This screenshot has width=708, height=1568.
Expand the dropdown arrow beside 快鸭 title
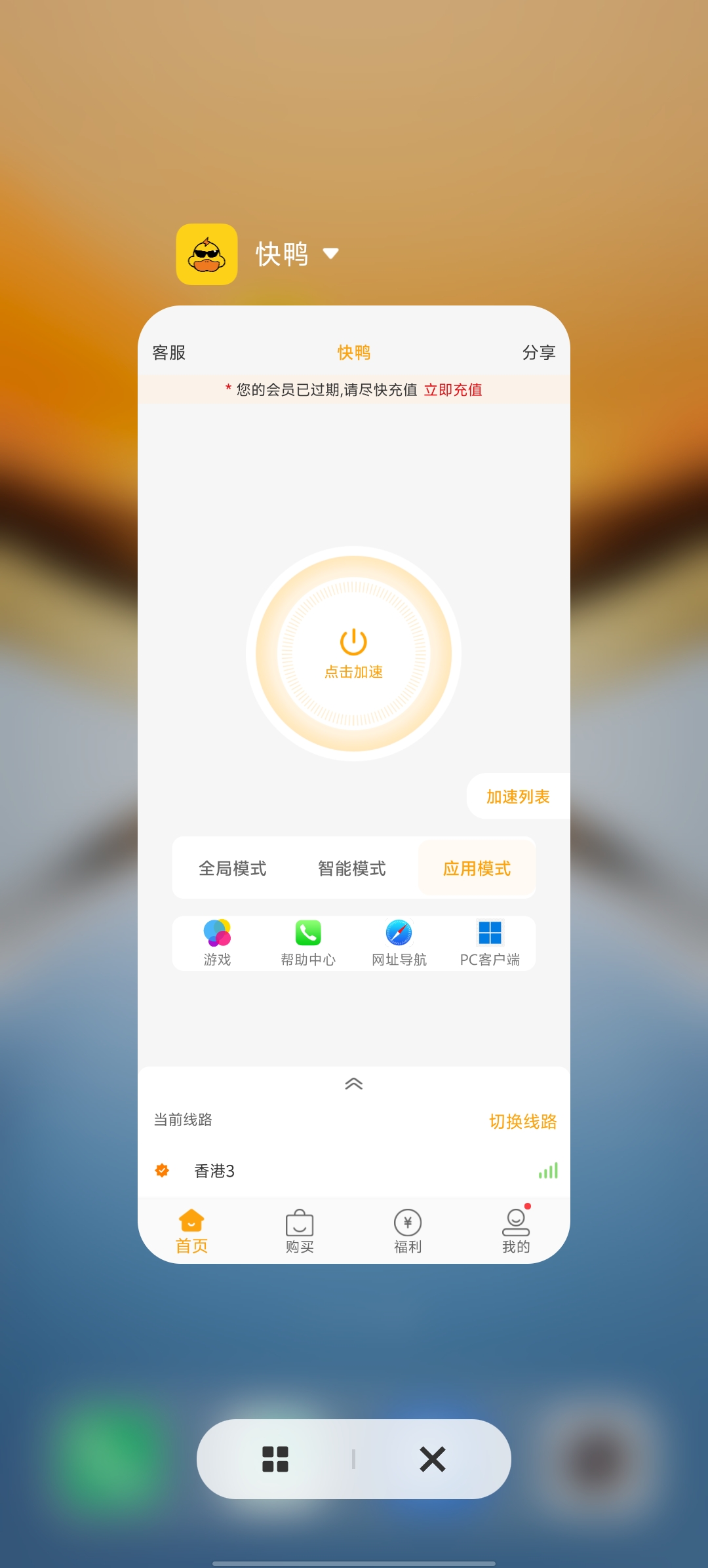coord(331,254)
